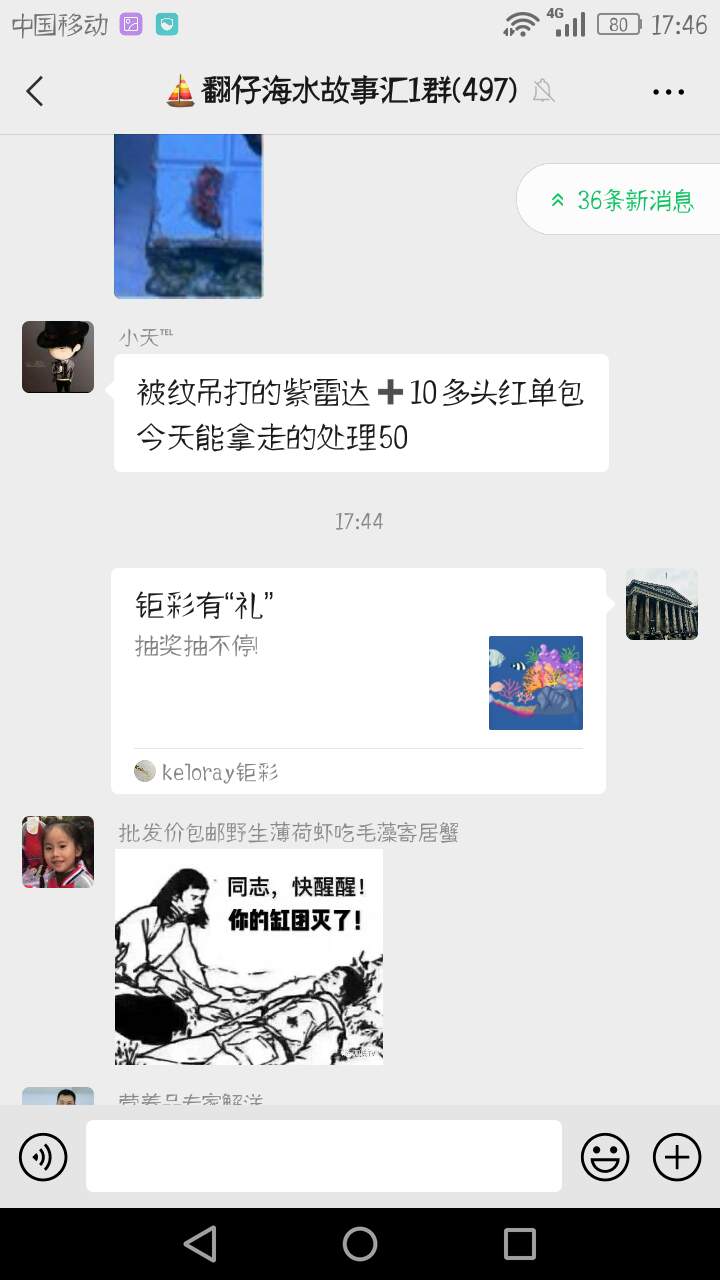View my own avatar beside the 钜彩 card
This screenshot has height=1280, width=720.
(x=661, y=605)
